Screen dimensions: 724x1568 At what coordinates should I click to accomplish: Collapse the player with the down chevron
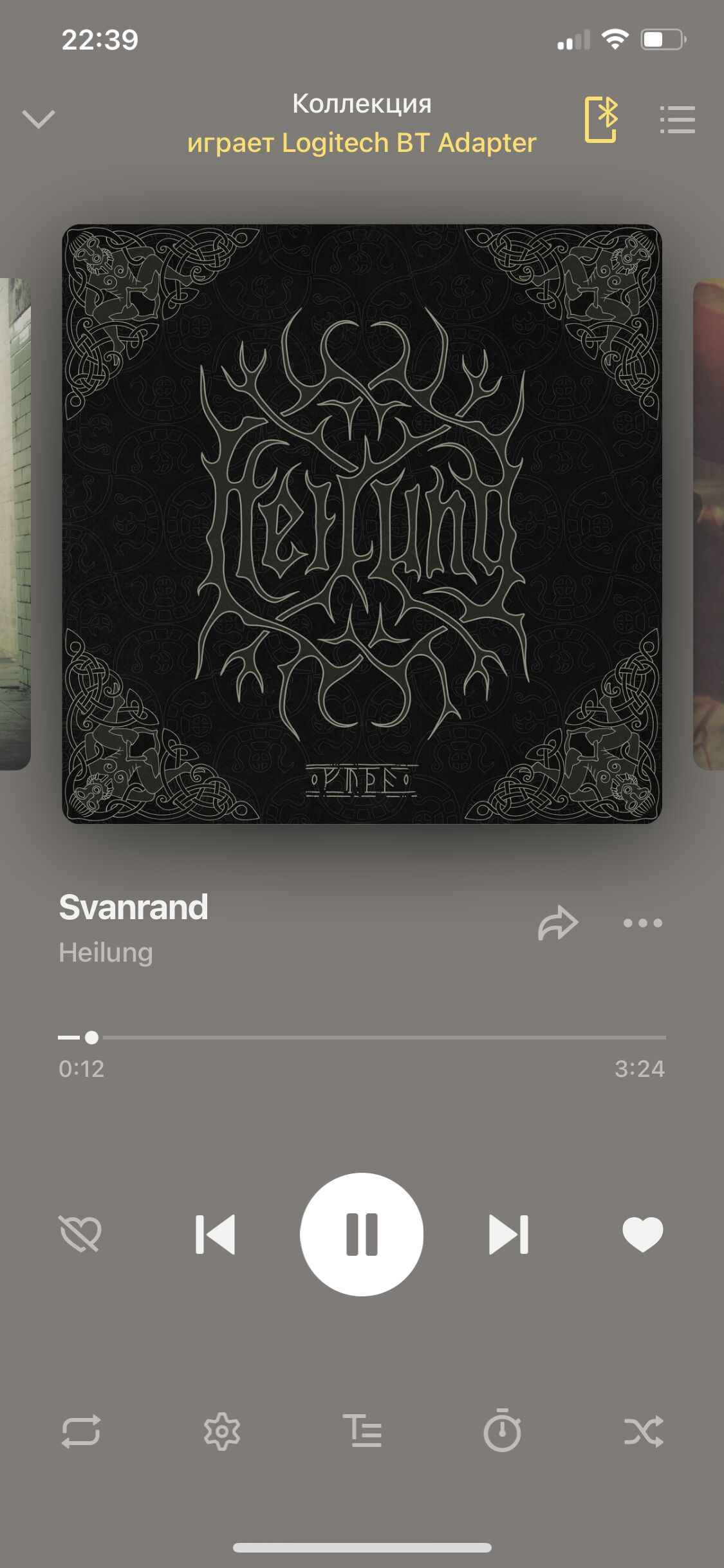coord(39,119)
